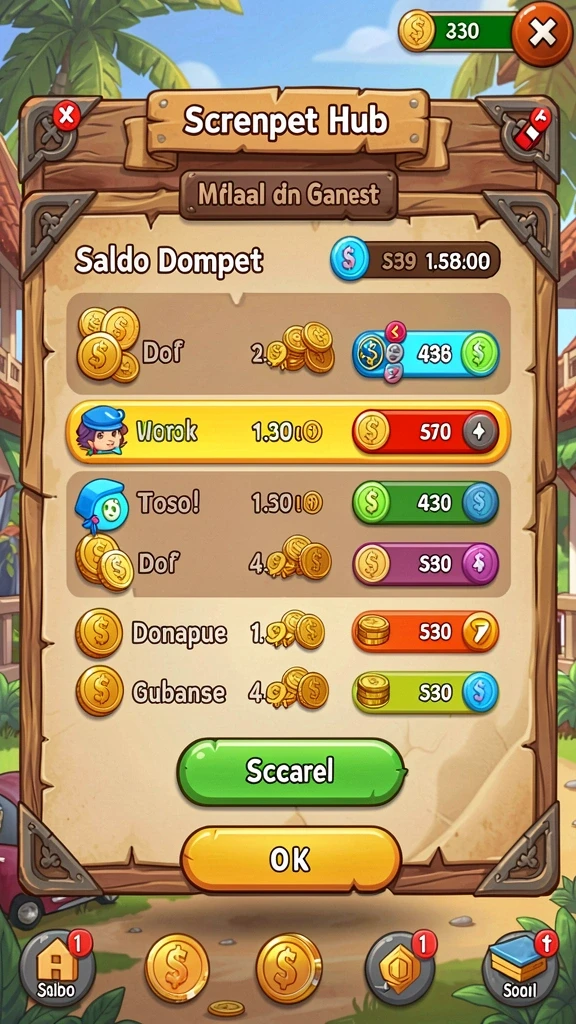Dismiss the dialog with the red X
Viewport: 576px width, 1024px height.
coord(66,117)
